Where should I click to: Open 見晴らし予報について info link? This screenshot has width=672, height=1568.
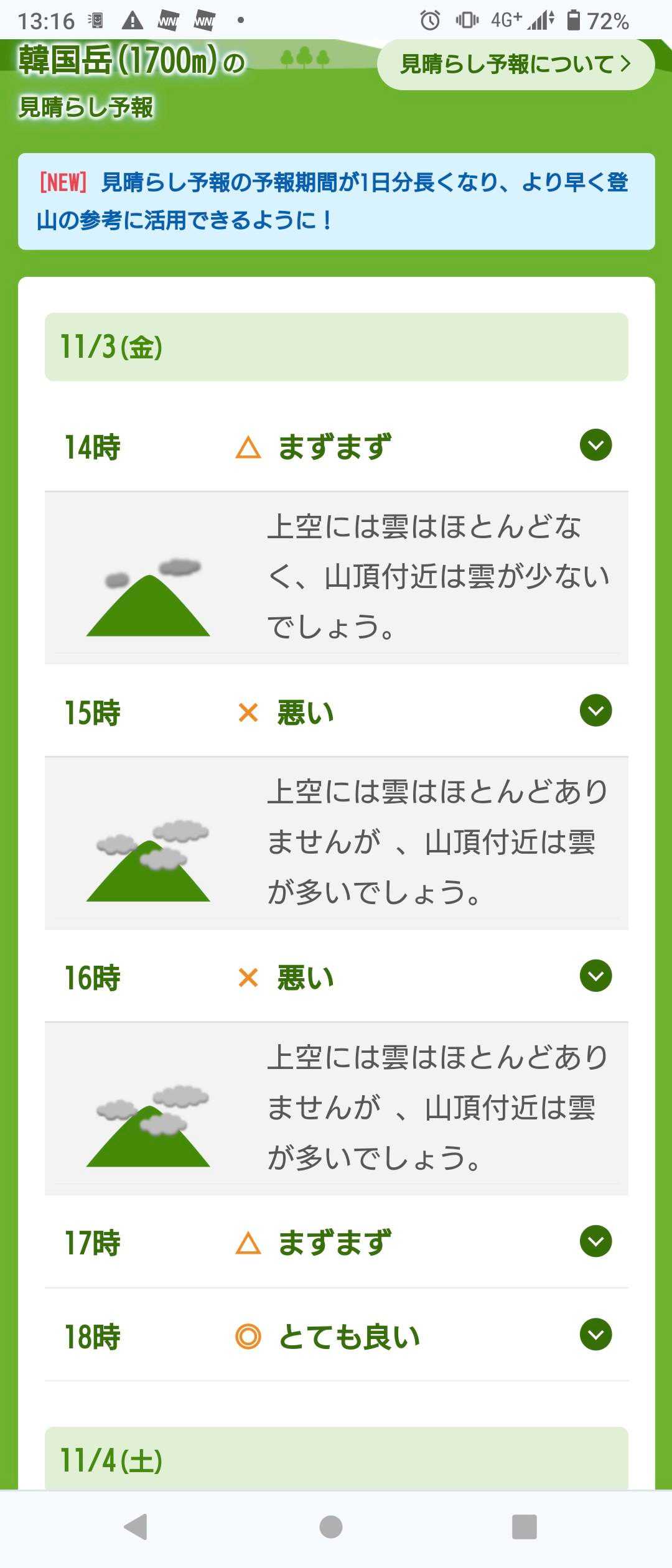point(515,64)
